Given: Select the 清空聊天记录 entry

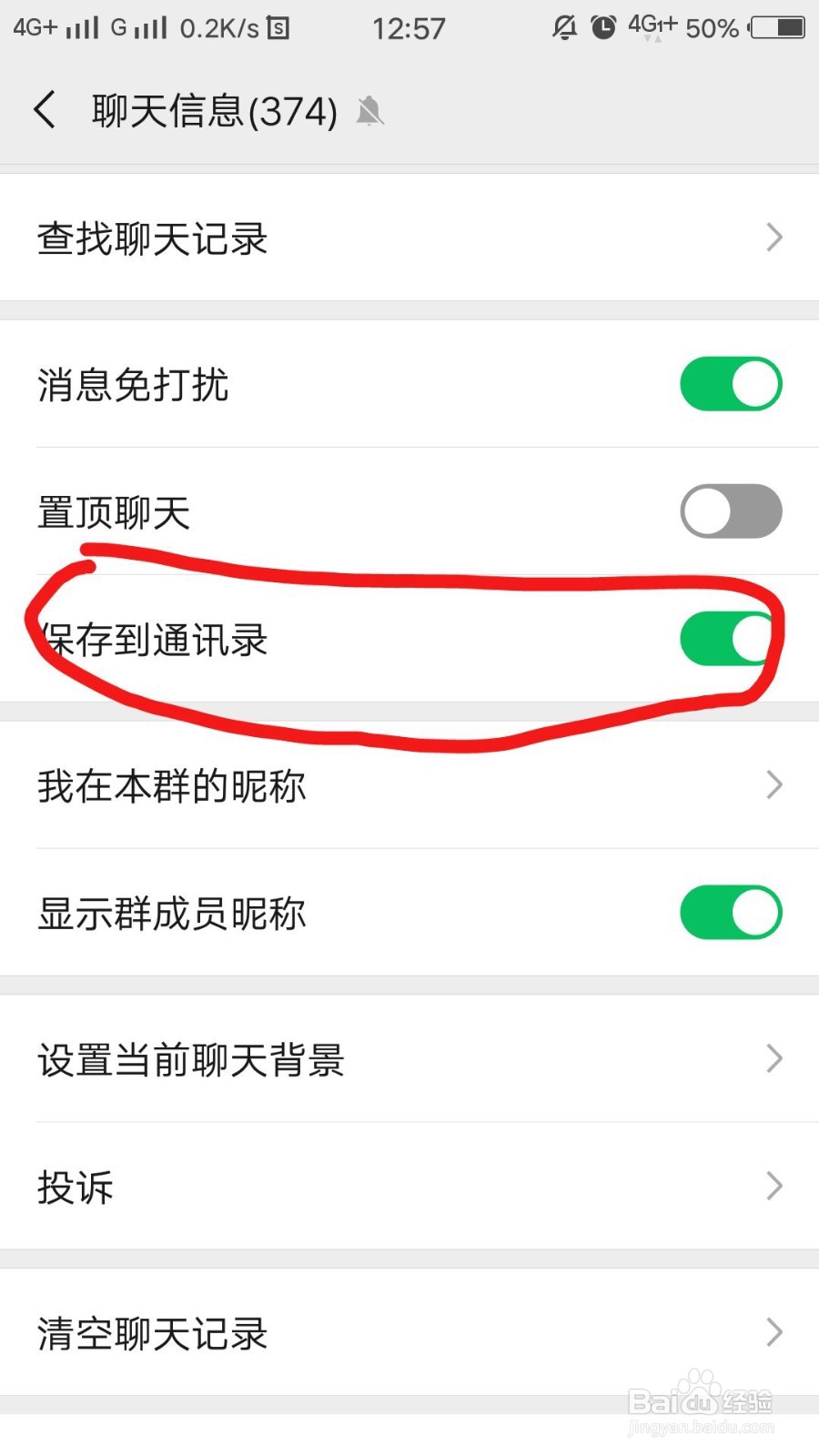Looking at the screenshot, I should click(x=151, y=1333).
